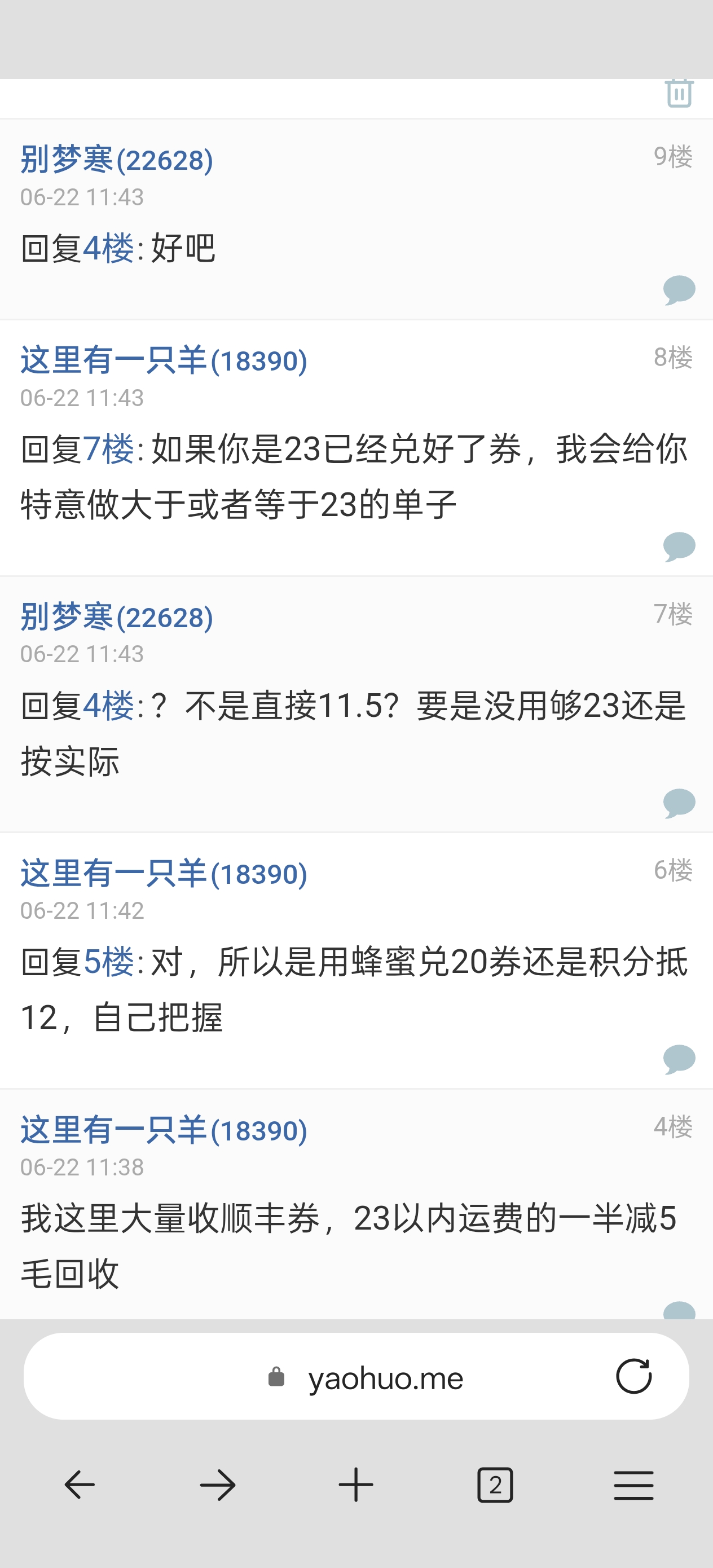The width and height of the screenshot is (713, 1568).
Task: Open the 5楼 link in floor 6 reply
Action: tap(108, 962)
